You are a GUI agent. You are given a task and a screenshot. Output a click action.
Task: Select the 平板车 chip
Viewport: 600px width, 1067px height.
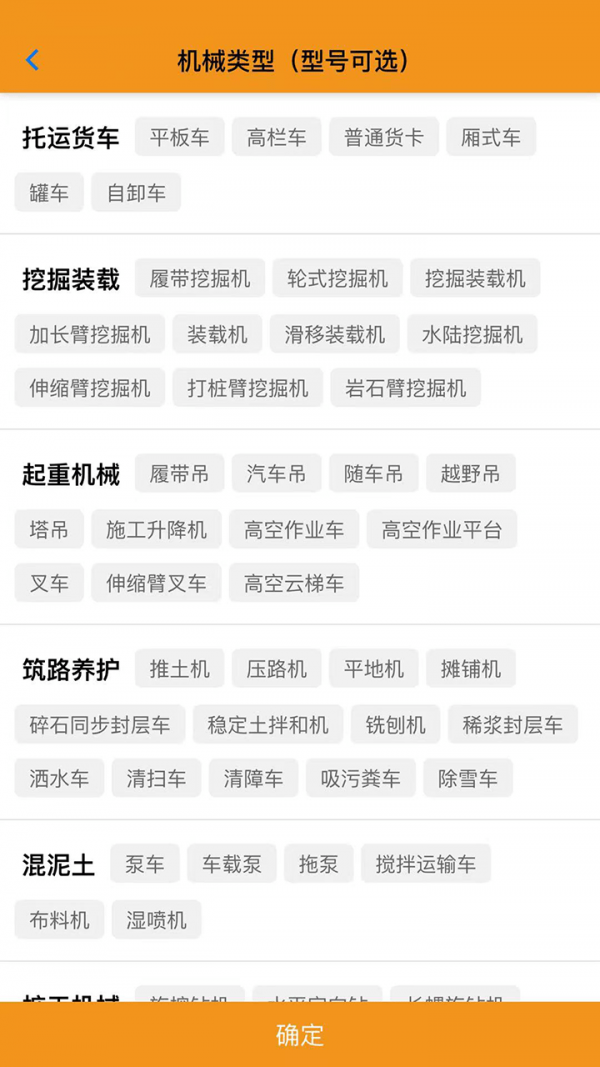point(180,137)
